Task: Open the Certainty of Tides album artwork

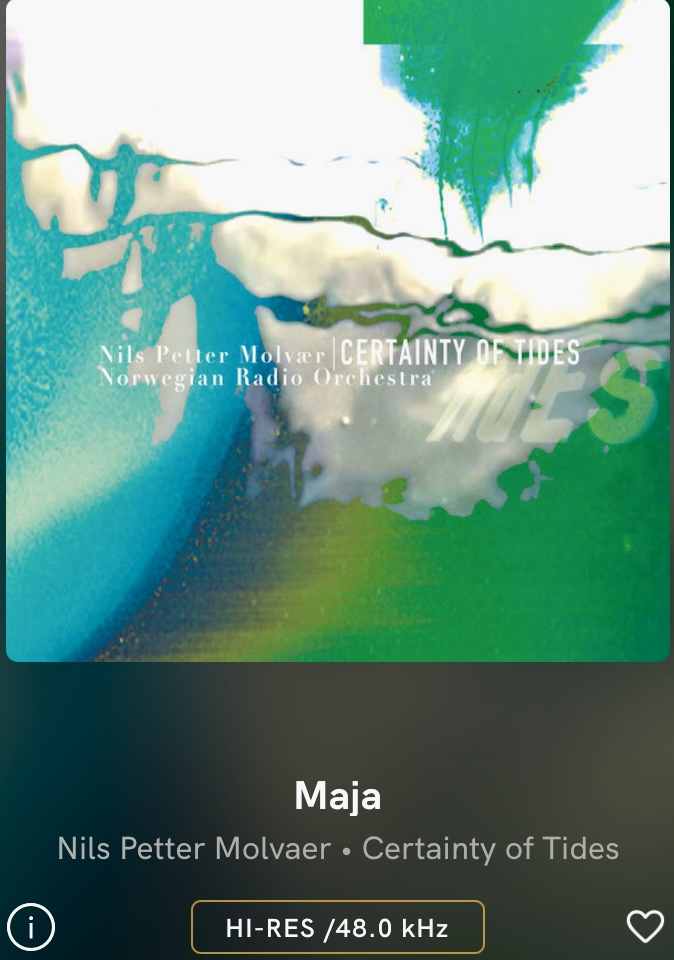Action: point(337,330)
